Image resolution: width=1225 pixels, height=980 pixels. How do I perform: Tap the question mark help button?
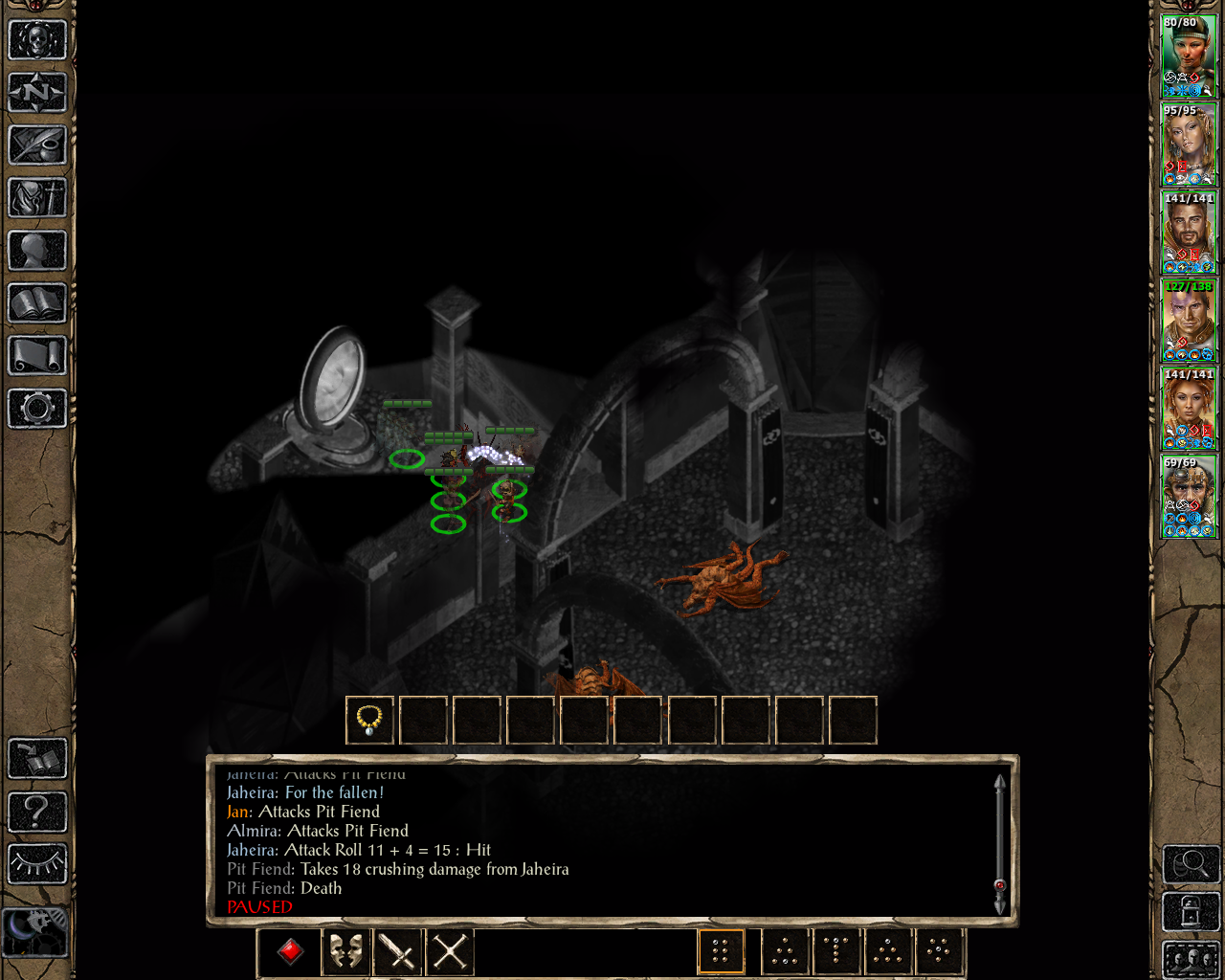[x=37, y=813]
